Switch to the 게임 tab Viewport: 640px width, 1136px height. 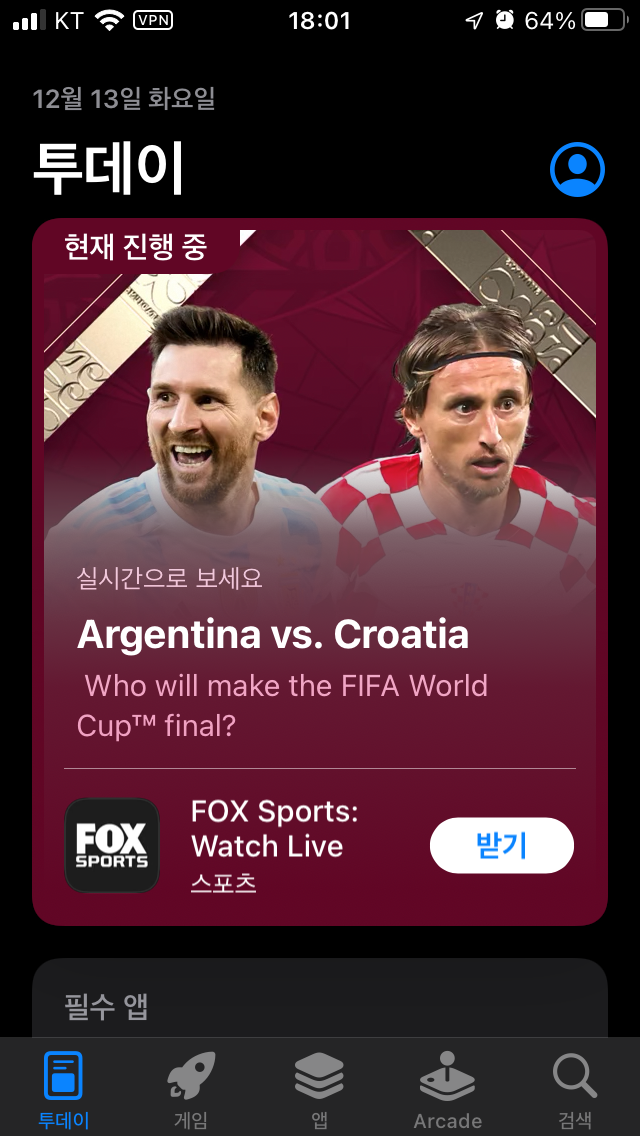pos(191,1090)
